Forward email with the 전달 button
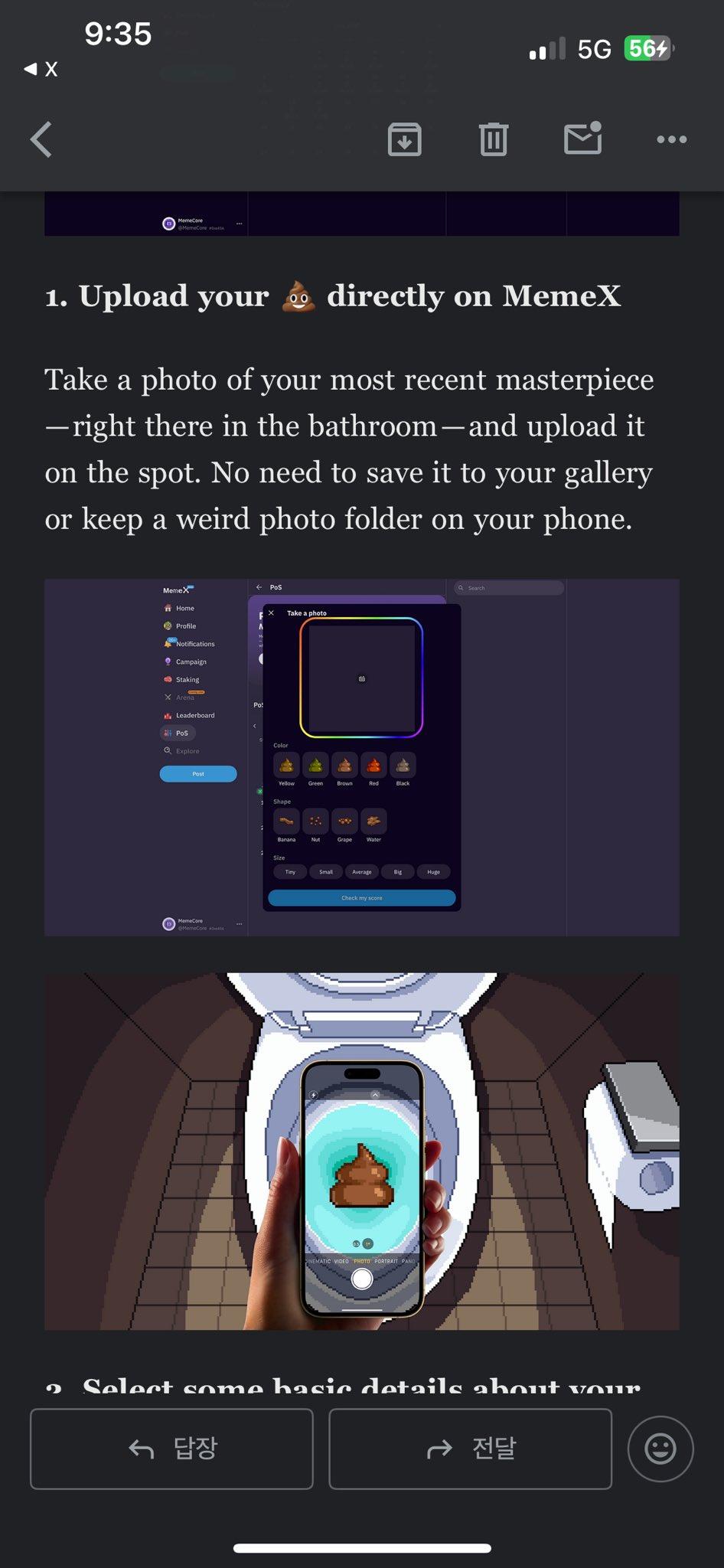 [470, 1449]
